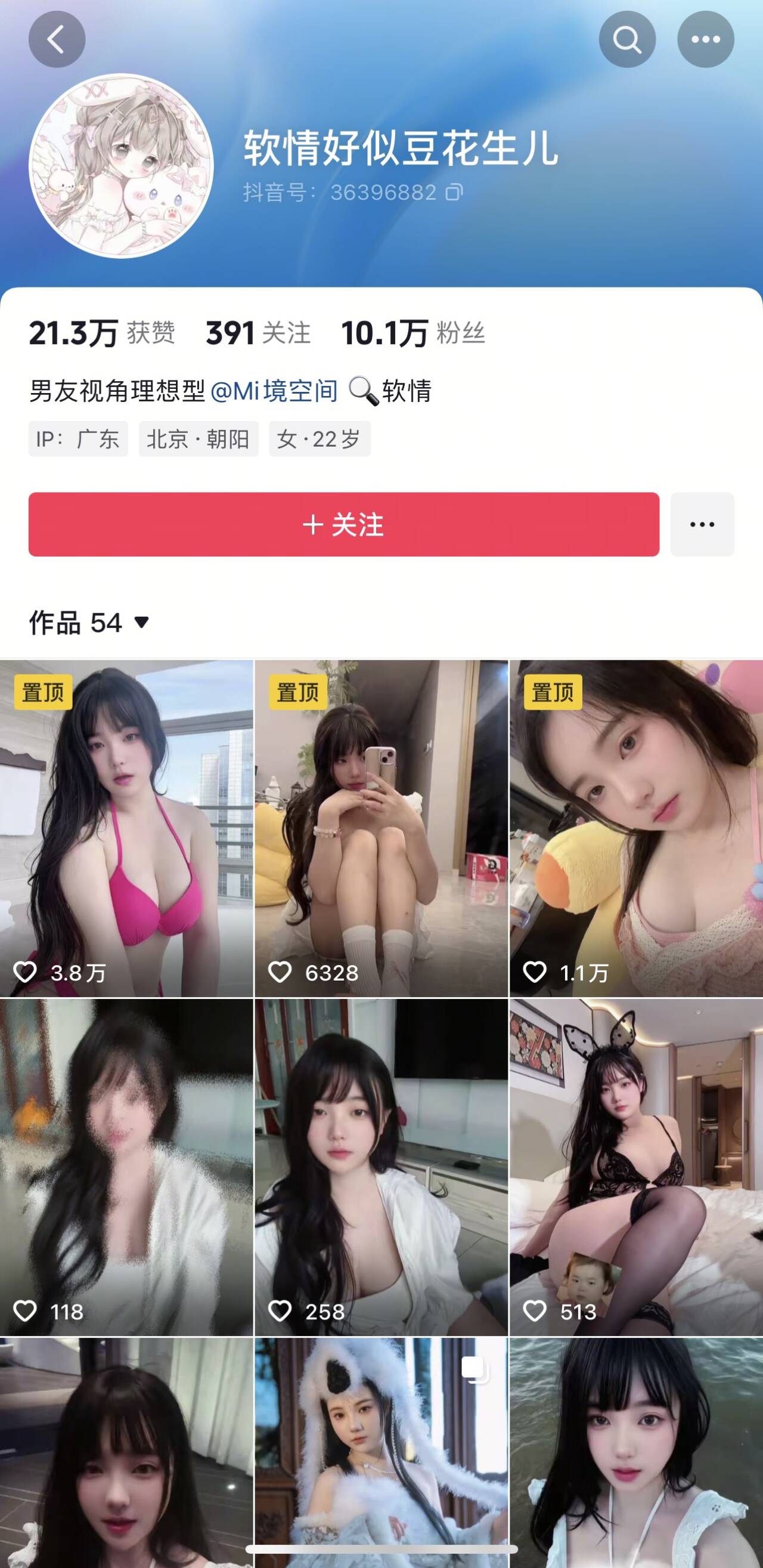The image size is (763, 1568).
Task: Open the video with 258 likes
Action: pyautogui.click(x=381, y=1167)
